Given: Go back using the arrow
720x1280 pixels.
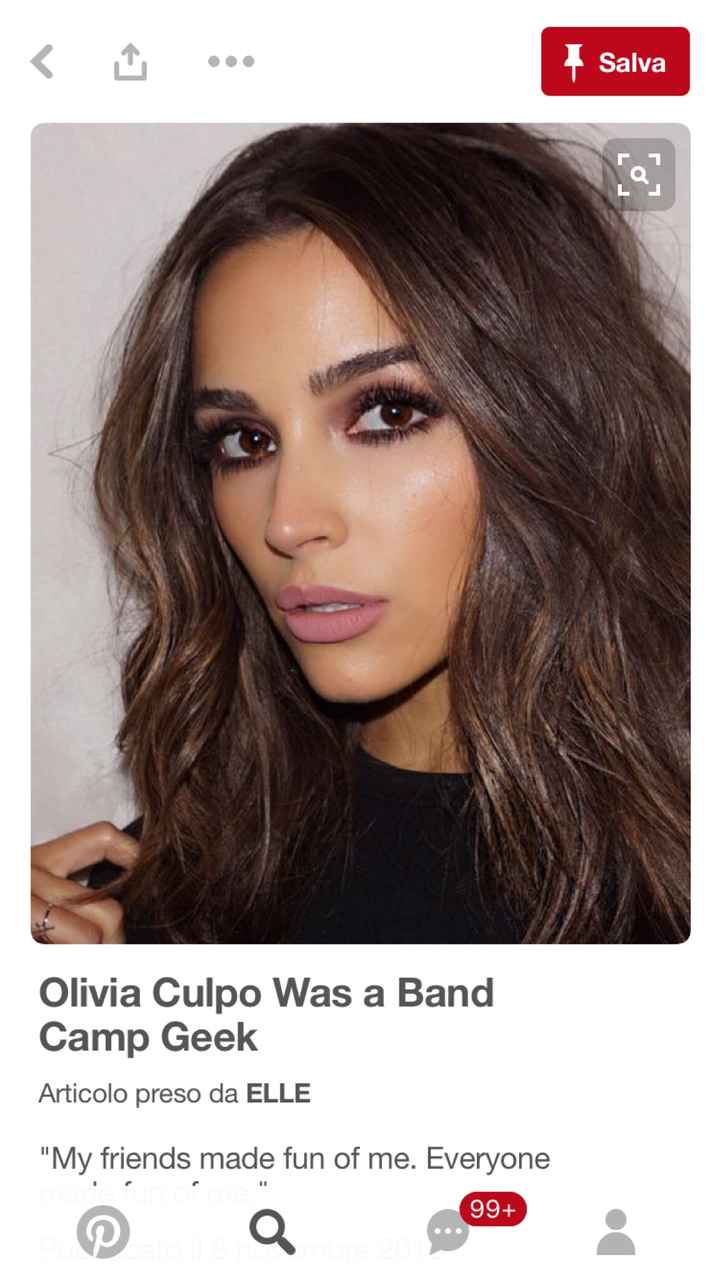Looking at the screenshot, I should click(x=42, y=62).
